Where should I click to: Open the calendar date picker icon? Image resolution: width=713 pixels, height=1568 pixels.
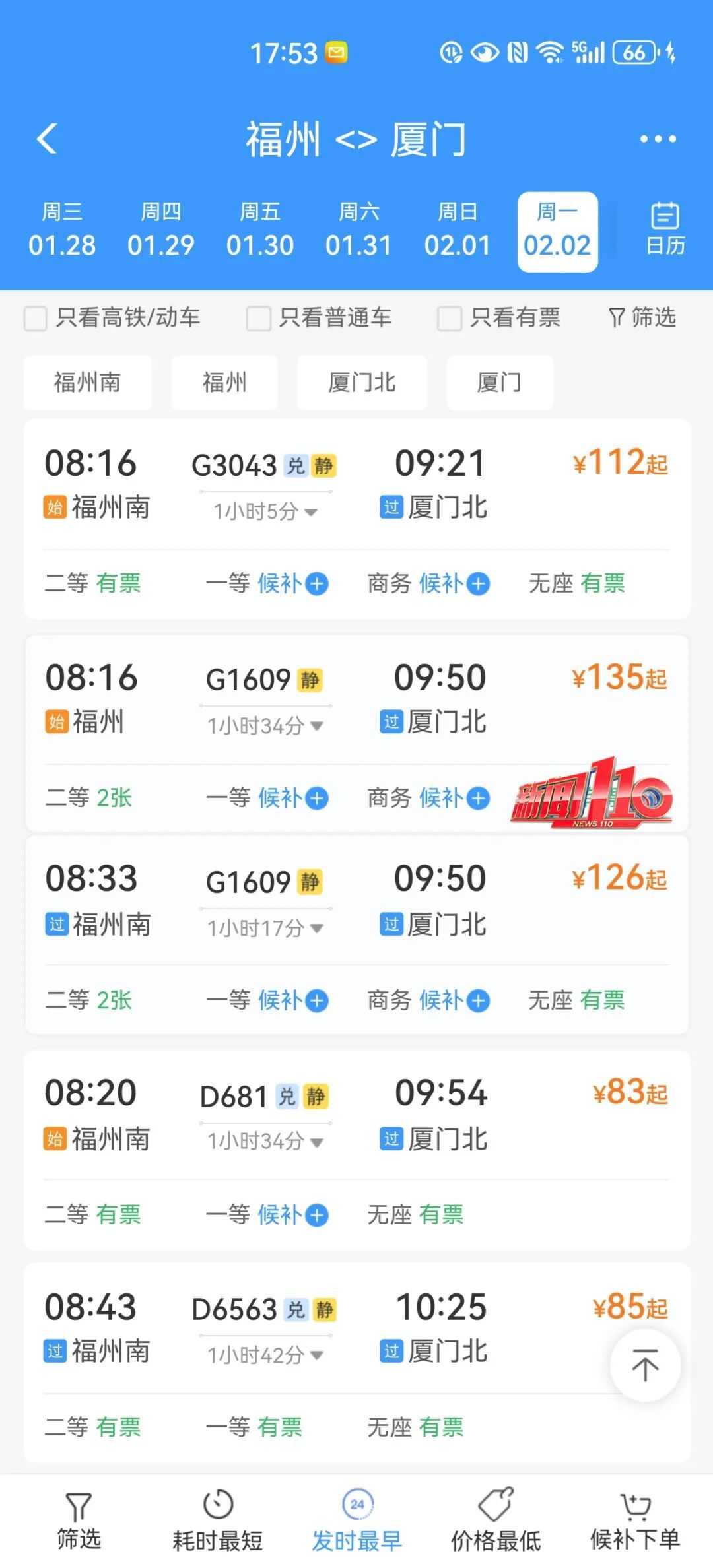pos(665,228)
